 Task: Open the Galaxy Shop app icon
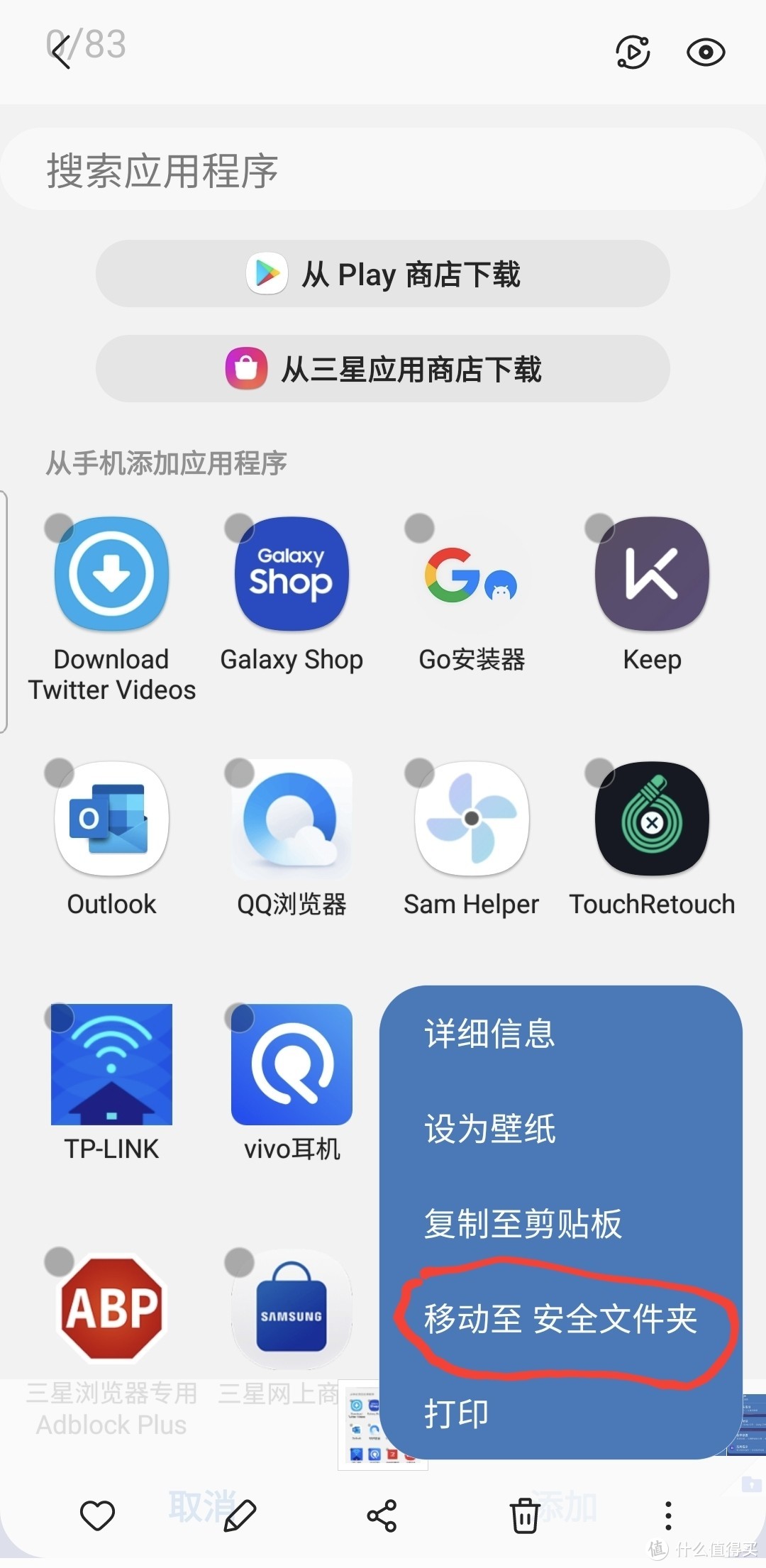tap(290, 575)
